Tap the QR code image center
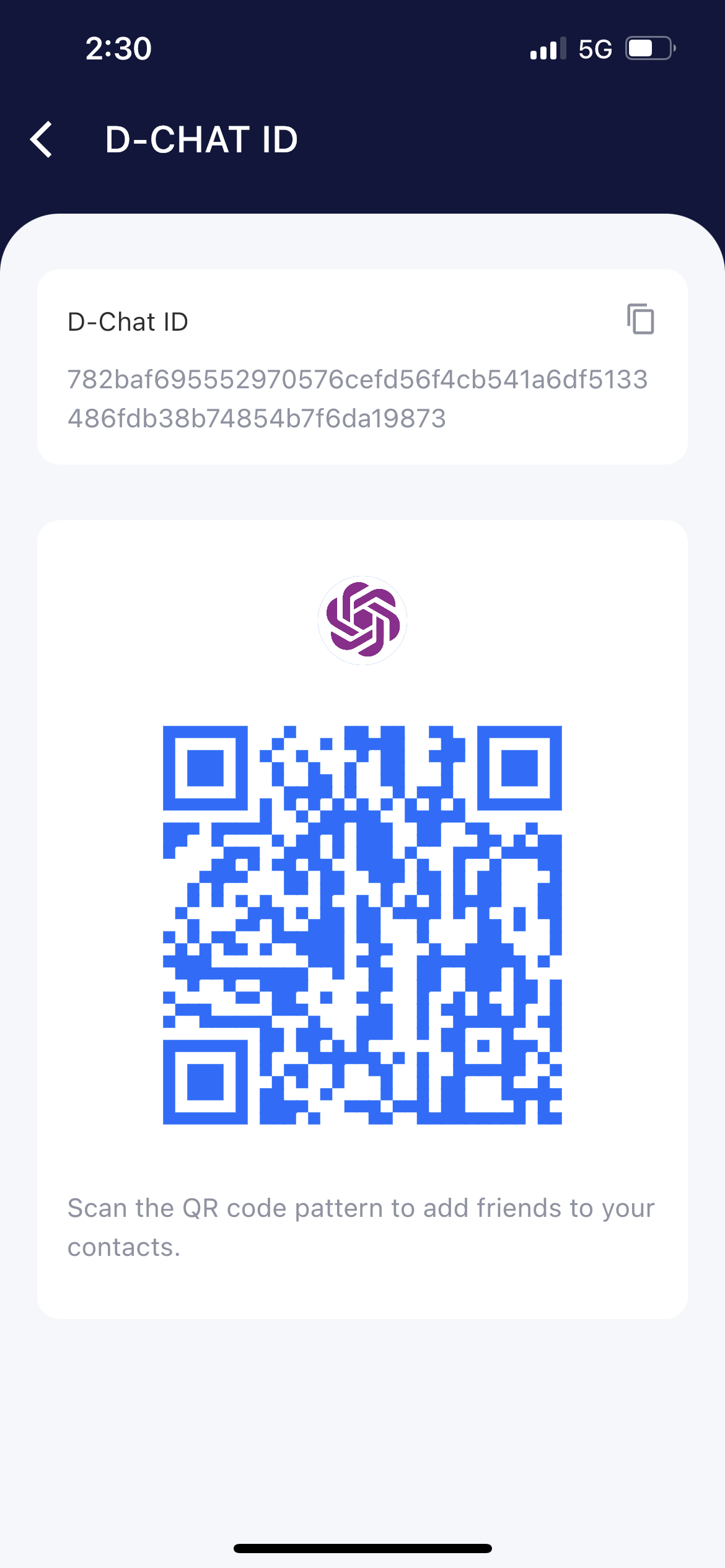The height and width of the screenshot is (1568, 725). click(362, 924)
